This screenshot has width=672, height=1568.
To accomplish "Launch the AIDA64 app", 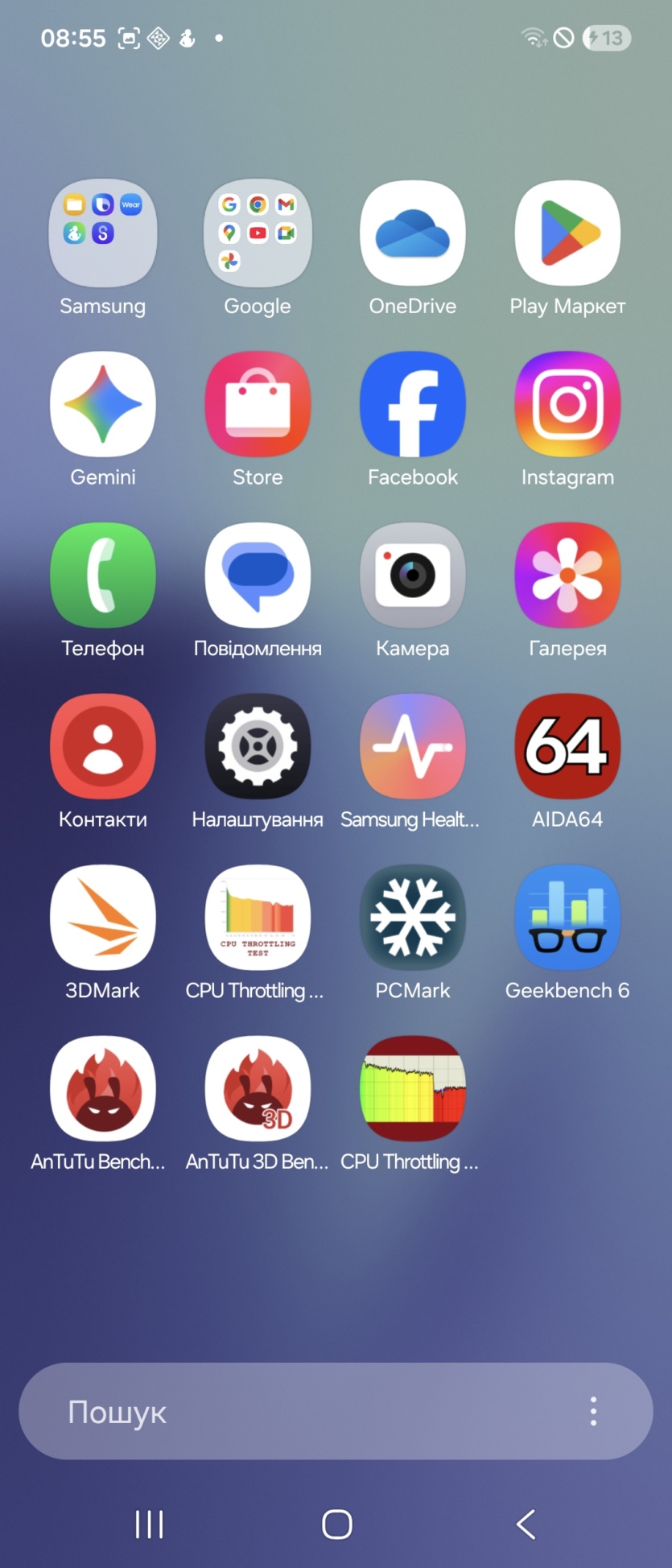I will 567,746.
